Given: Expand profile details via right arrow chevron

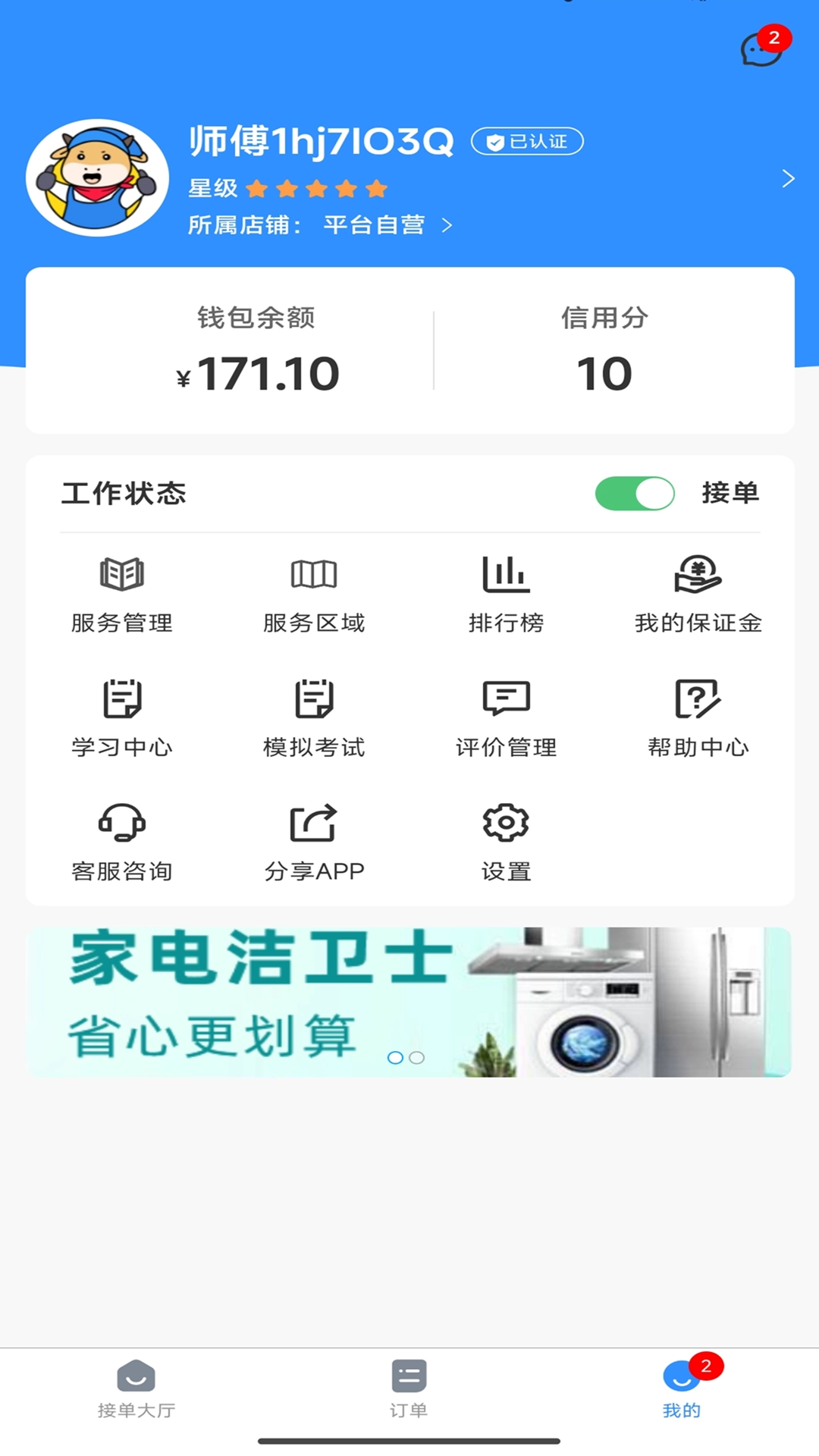Looking at the screenshot, I should click(787, 179).
